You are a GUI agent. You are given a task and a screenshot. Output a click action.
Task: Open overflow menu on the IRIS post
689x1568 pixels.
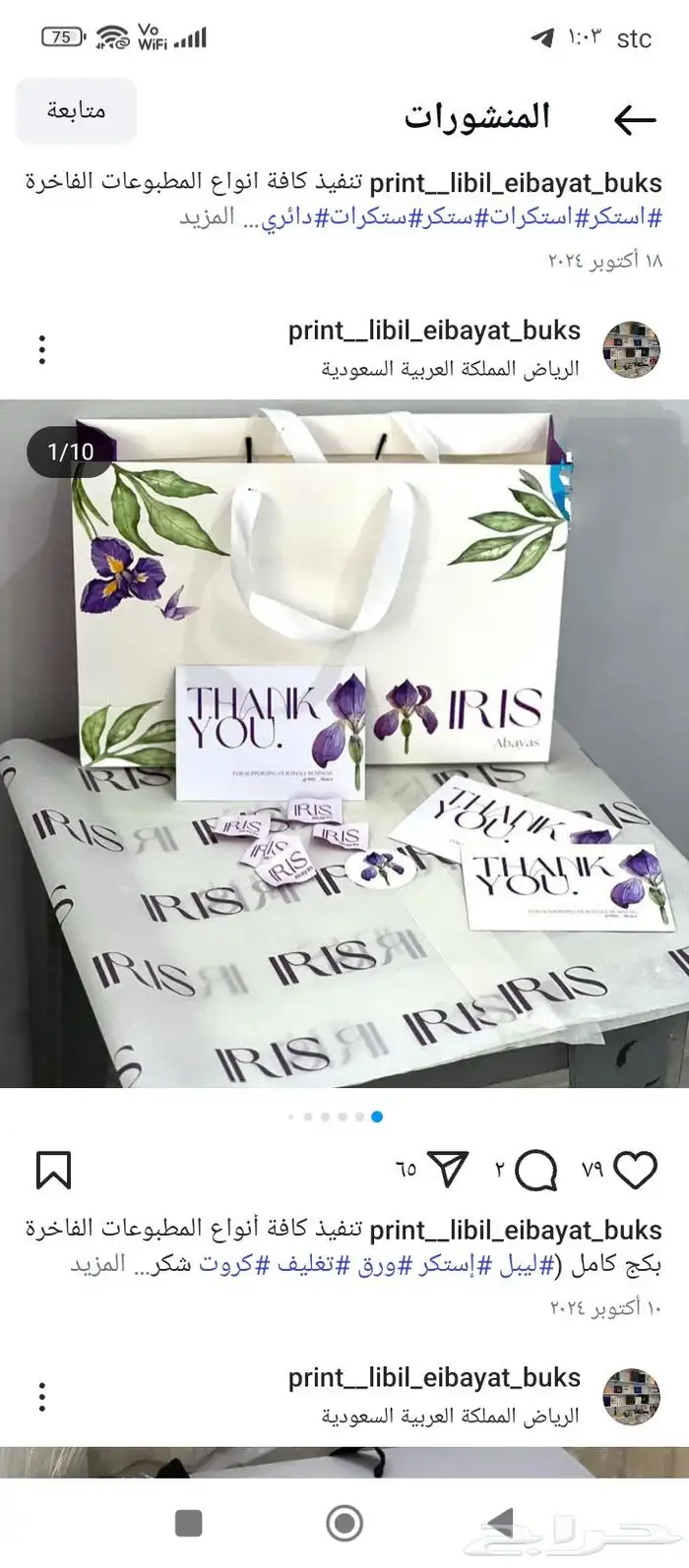(x=41, y=349)
